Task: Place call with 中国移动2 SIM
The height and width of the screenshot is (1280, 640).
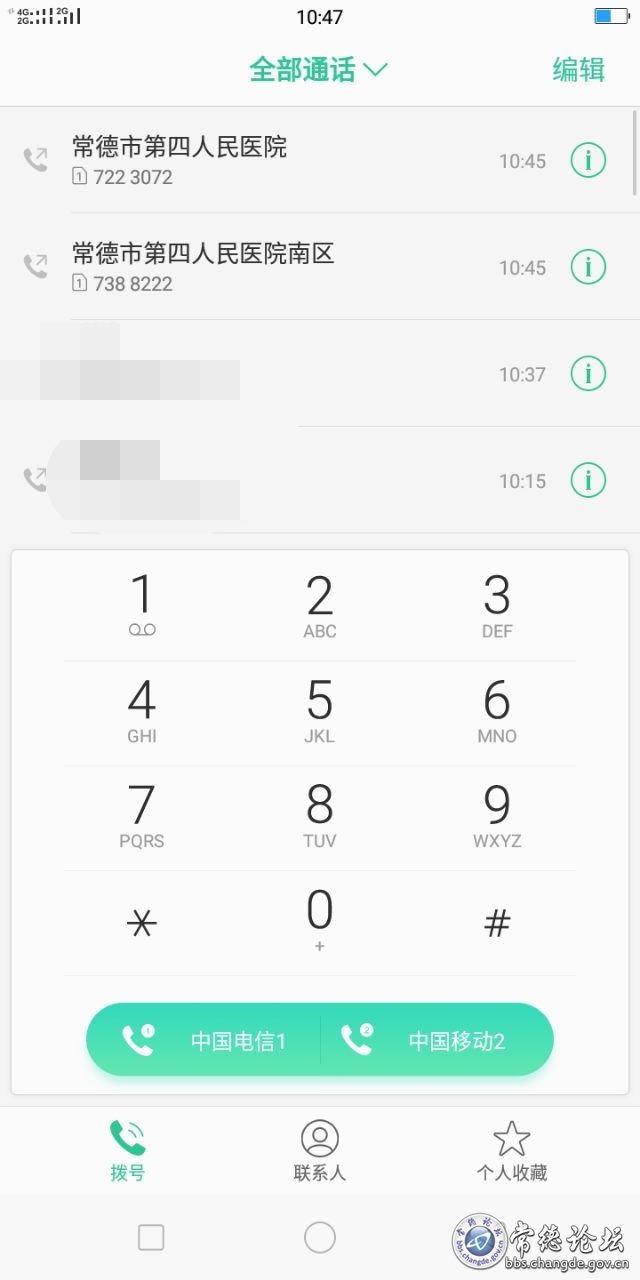Action: (x=437, y=1040)
